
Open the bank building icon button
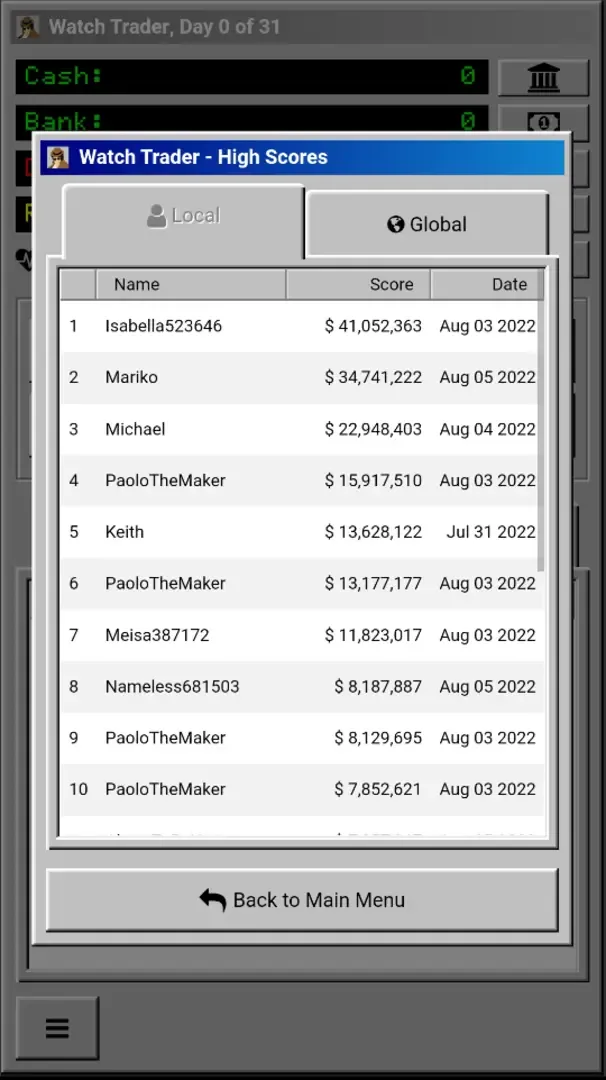pos(543,77)
